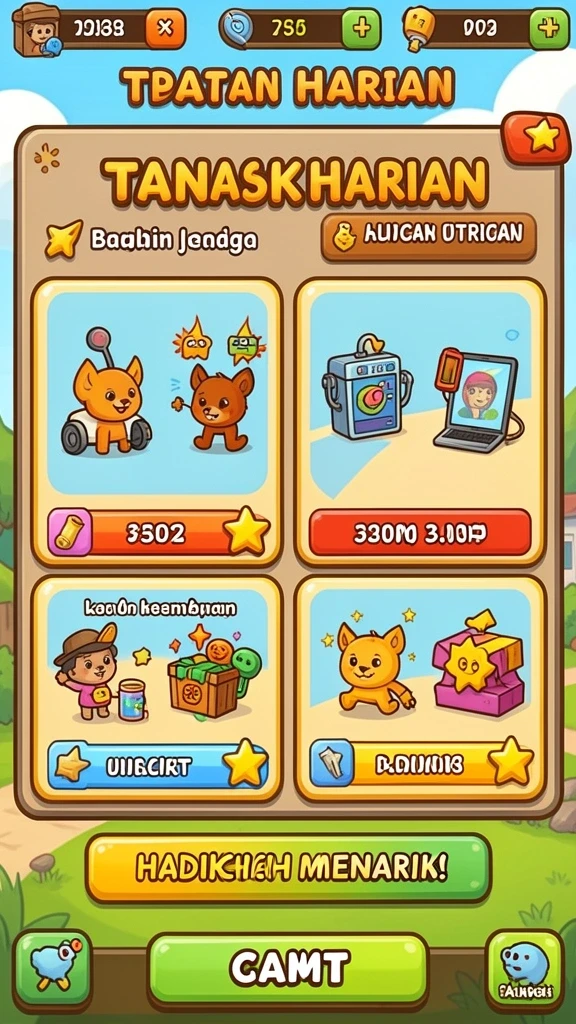Open the blue creature icon at bottom right
The height and width of the screenshot is (1024, 576).
pyautogui.click(x=524, y=968)
